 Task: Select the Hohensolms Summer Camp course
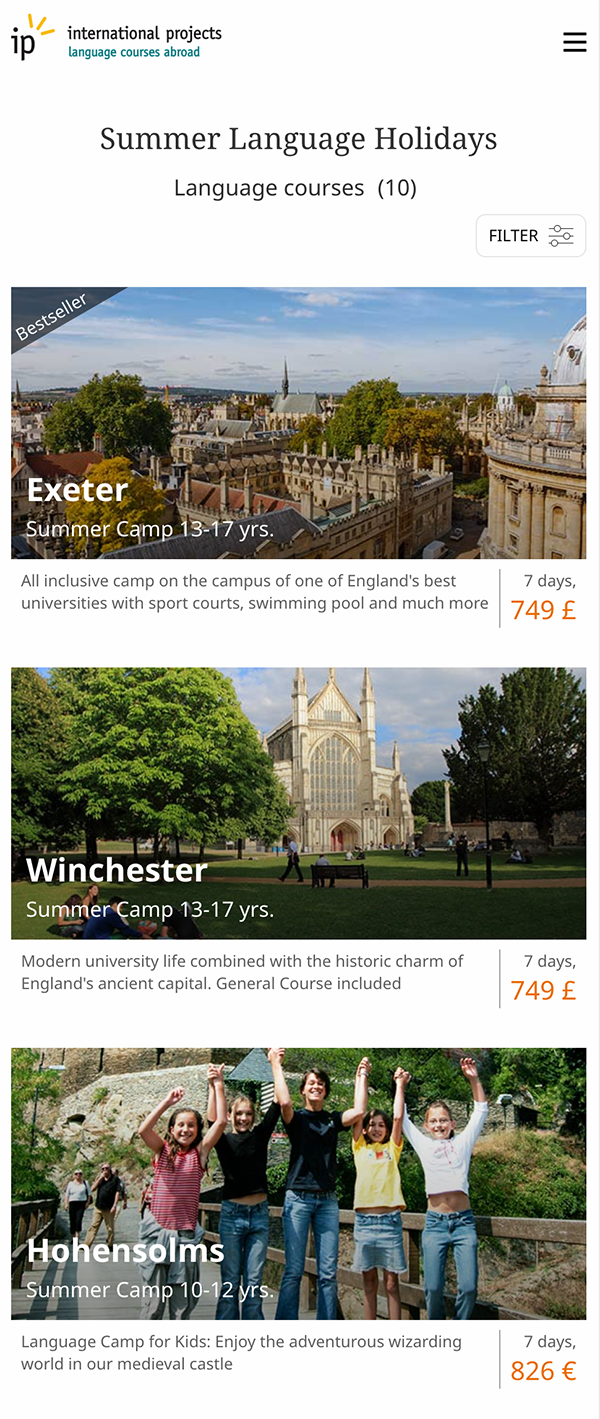[298, 1183]
